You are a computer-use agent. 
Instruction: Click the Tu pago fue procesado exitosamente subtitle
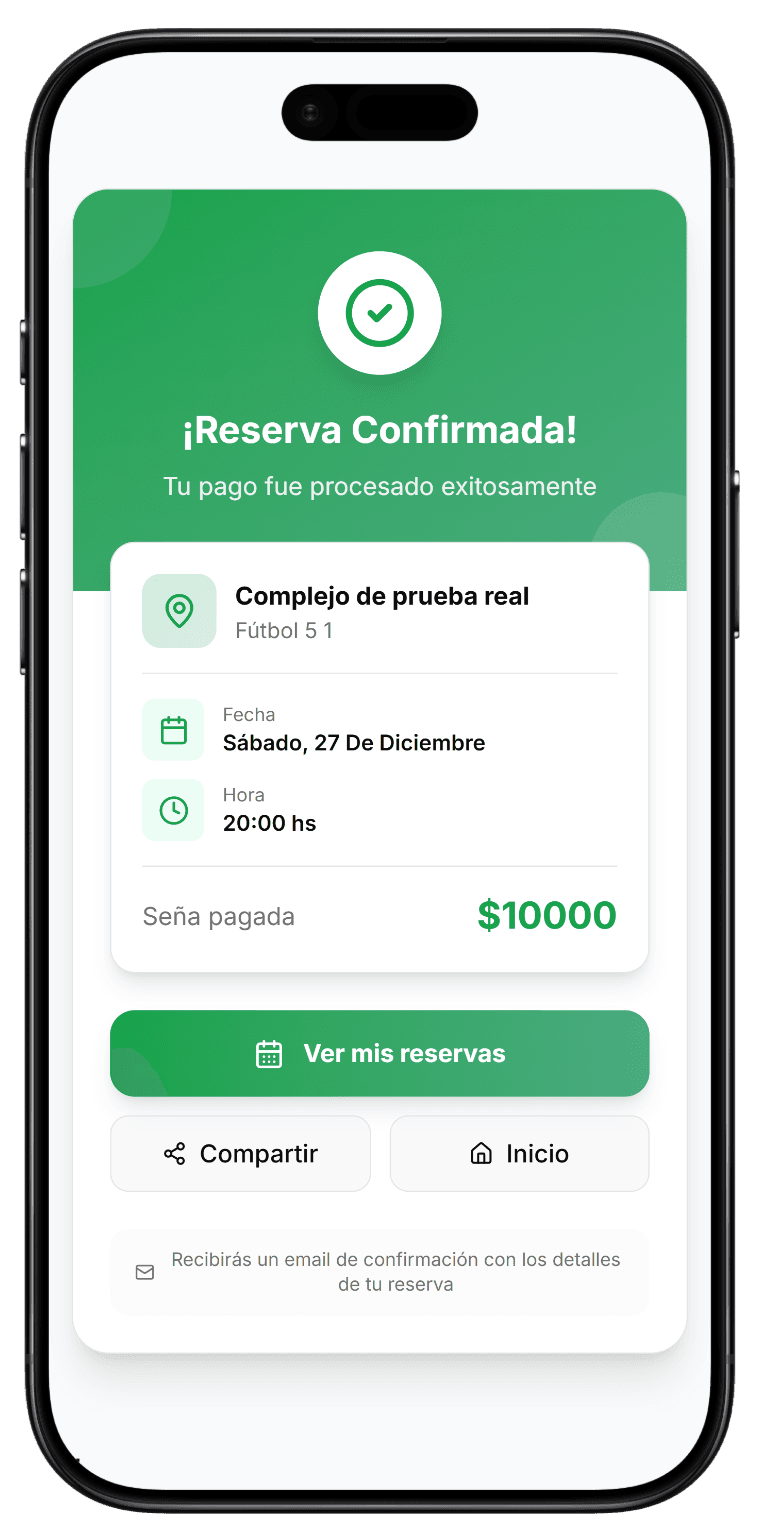(380, 486)
